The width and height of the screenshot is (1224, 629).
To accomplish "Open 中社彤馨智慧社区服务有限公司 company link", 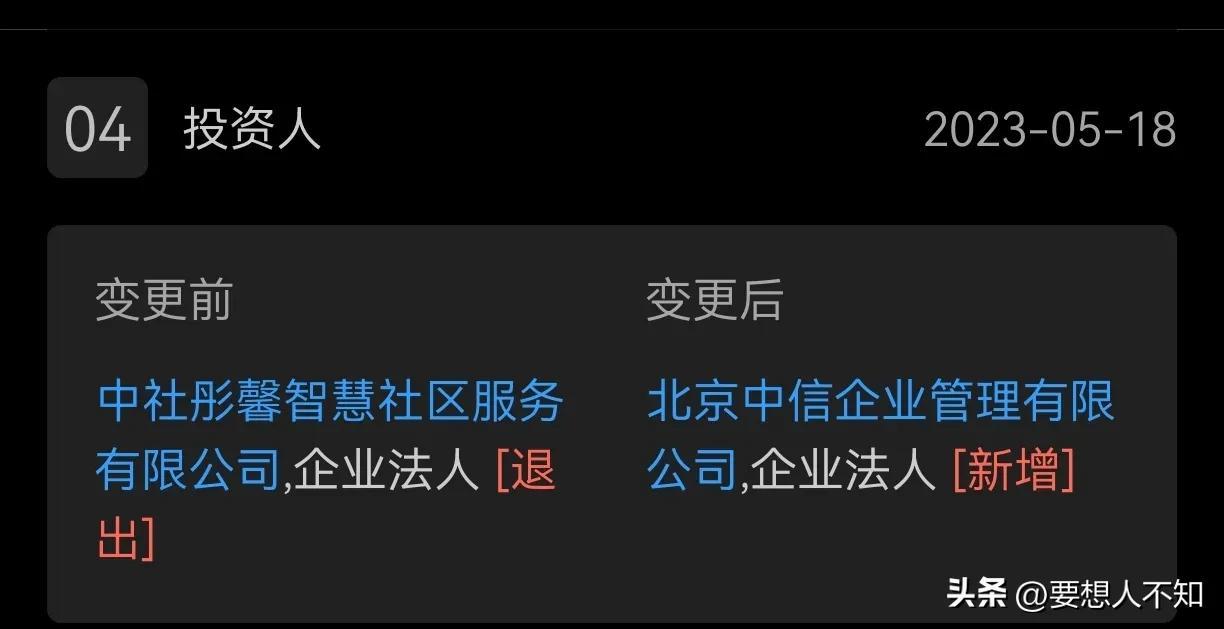I will [330, 402].
